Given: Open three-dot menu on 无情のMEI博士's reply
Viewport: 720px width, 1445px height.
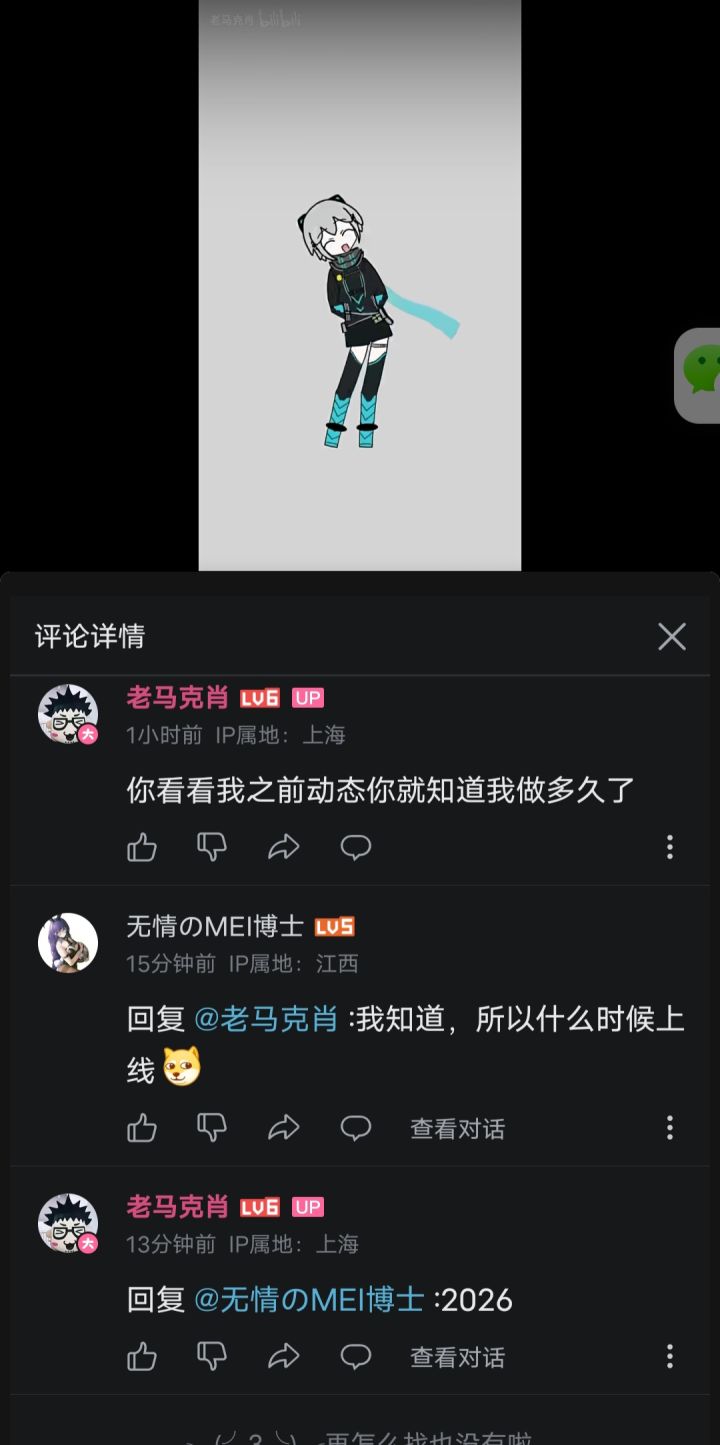Looking at the screenshot, I should coord(669,1128).
